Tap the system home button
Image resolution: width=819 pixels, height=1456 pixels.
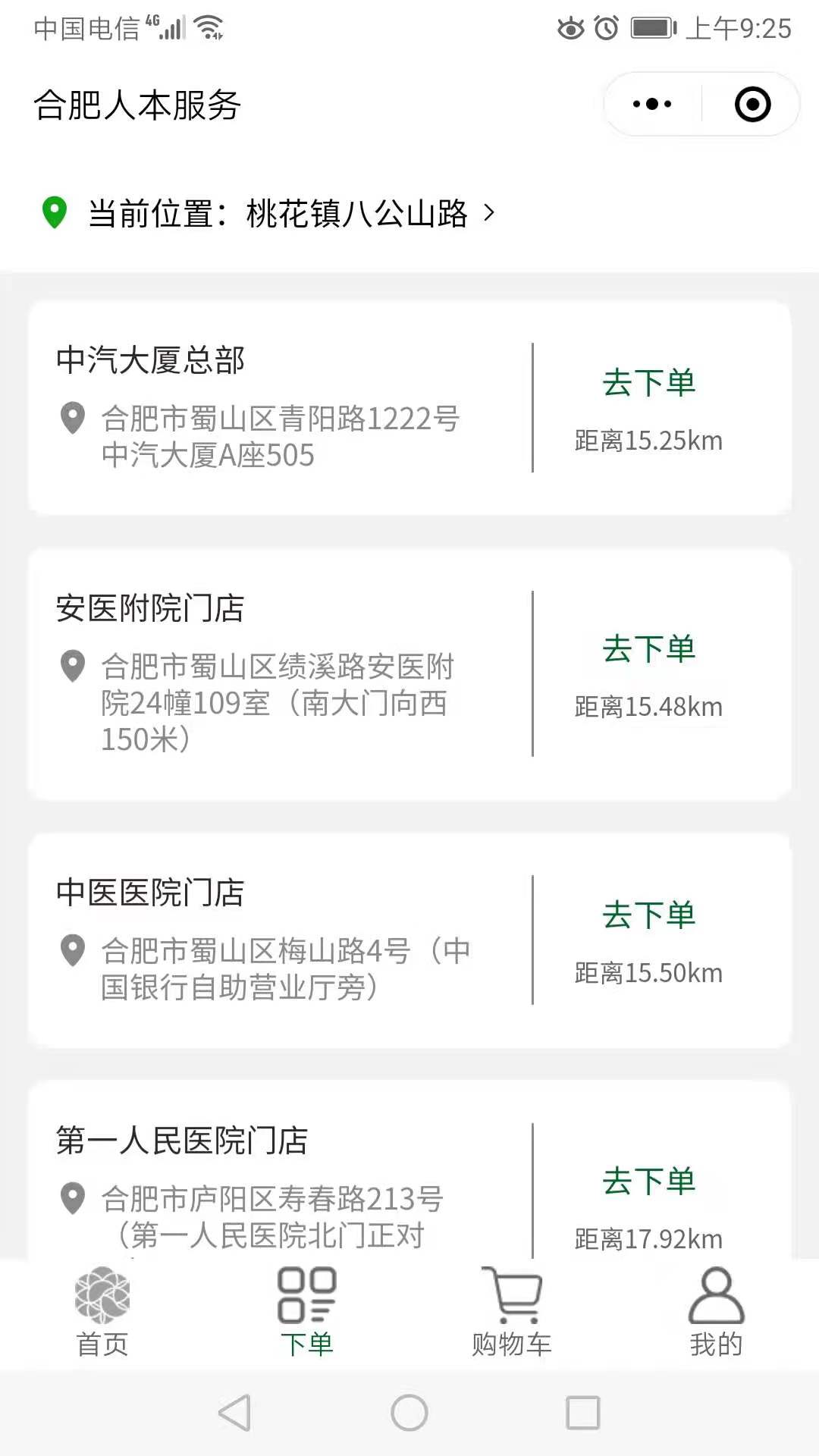pyautogui.click(x=409, y=1413)
